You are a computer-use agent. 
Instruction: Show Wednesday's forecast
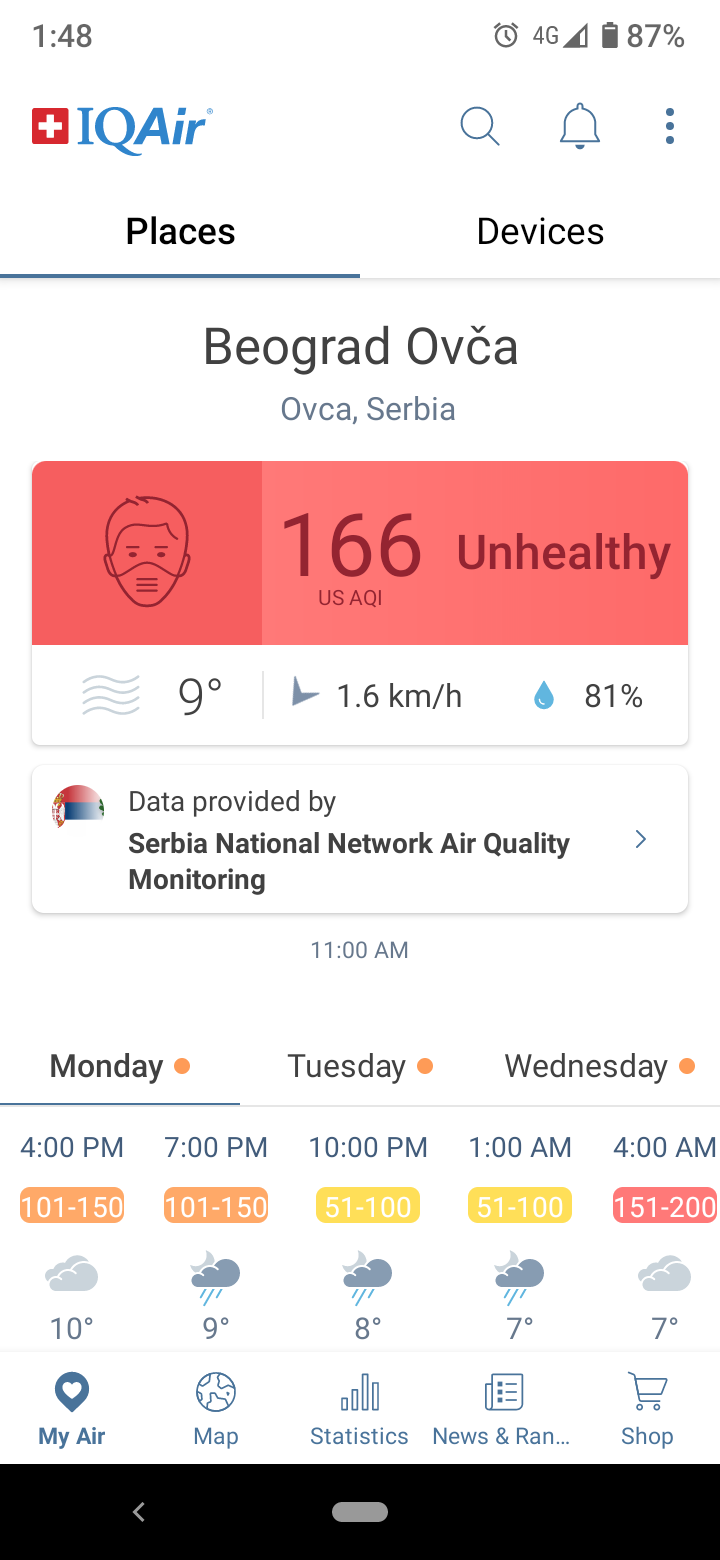598,1066
